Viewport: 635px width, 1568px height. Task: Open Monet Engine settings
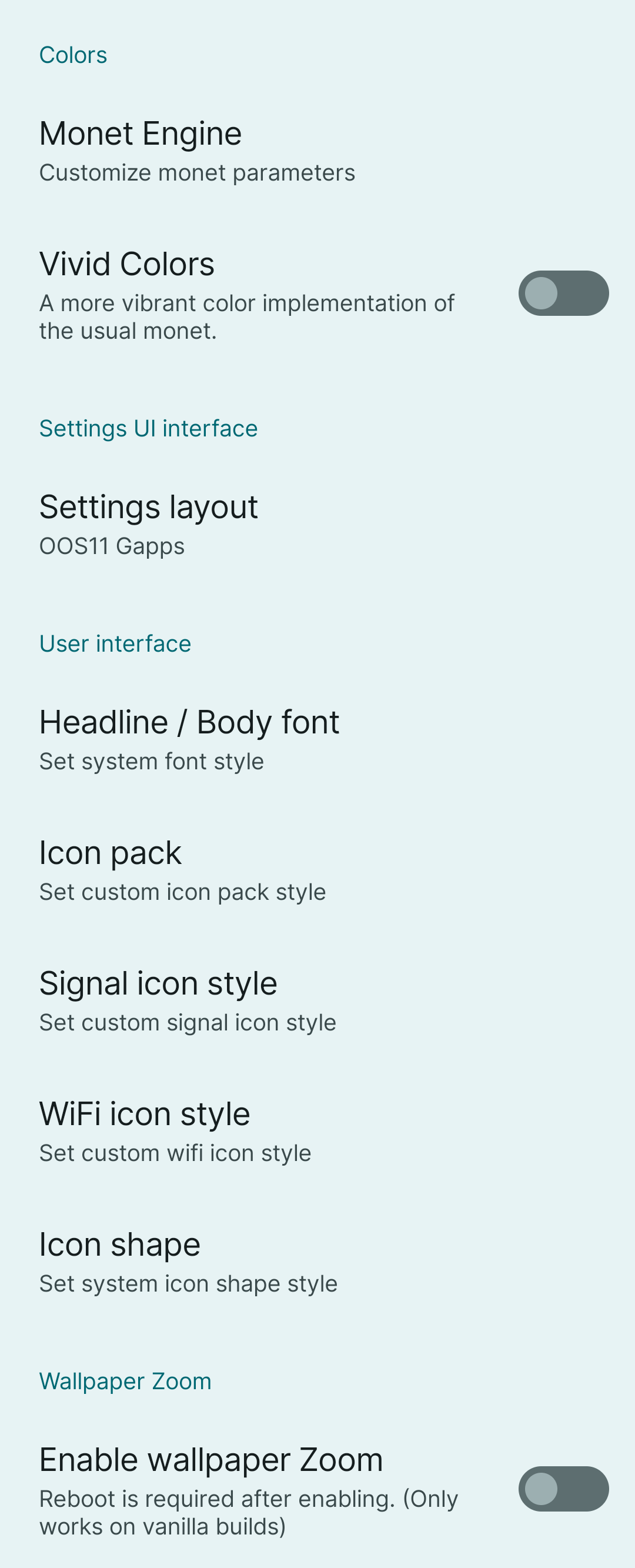pos(197,151)
